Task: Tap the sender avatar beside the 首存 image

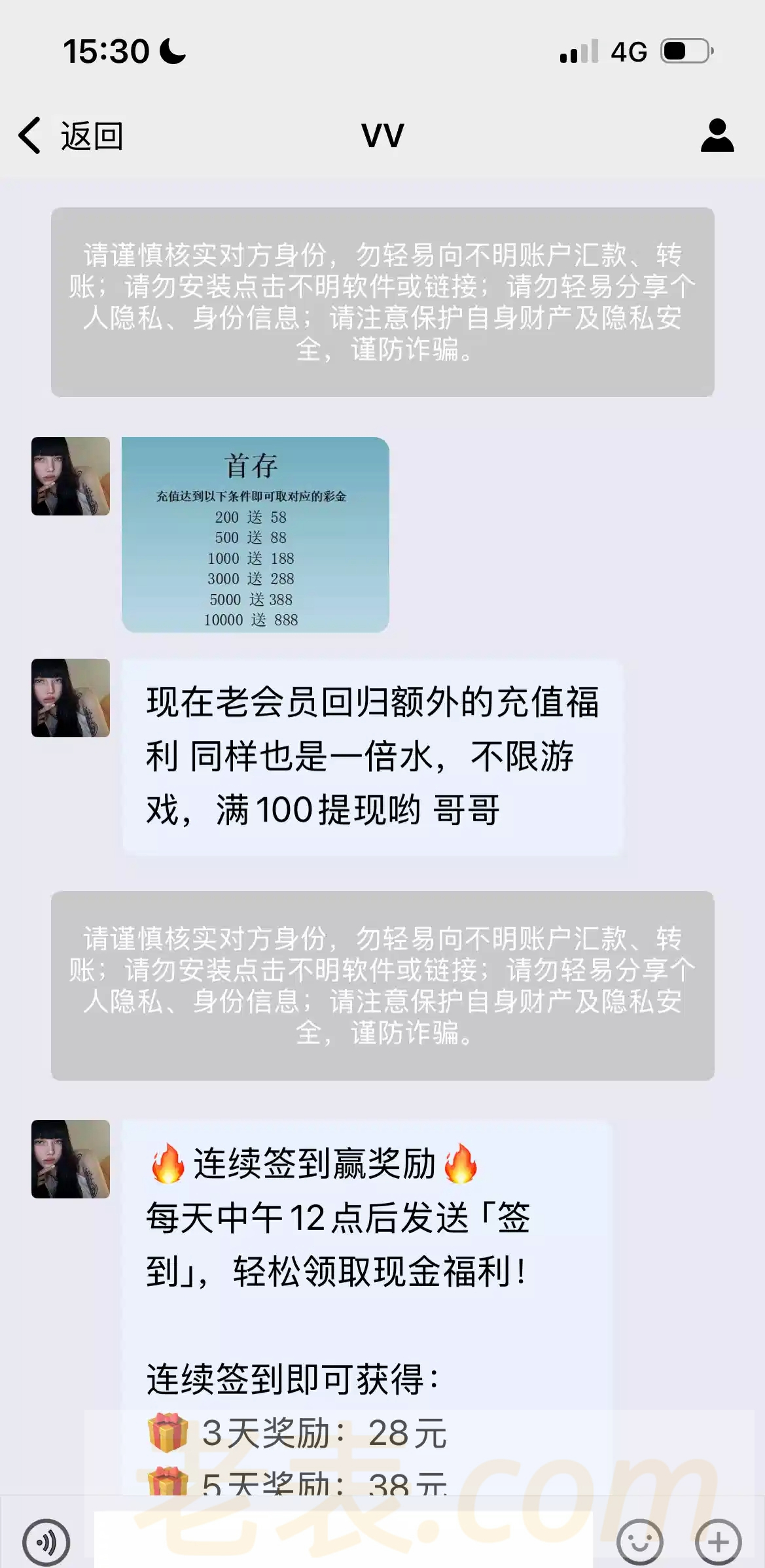Action: pos(71,476)
